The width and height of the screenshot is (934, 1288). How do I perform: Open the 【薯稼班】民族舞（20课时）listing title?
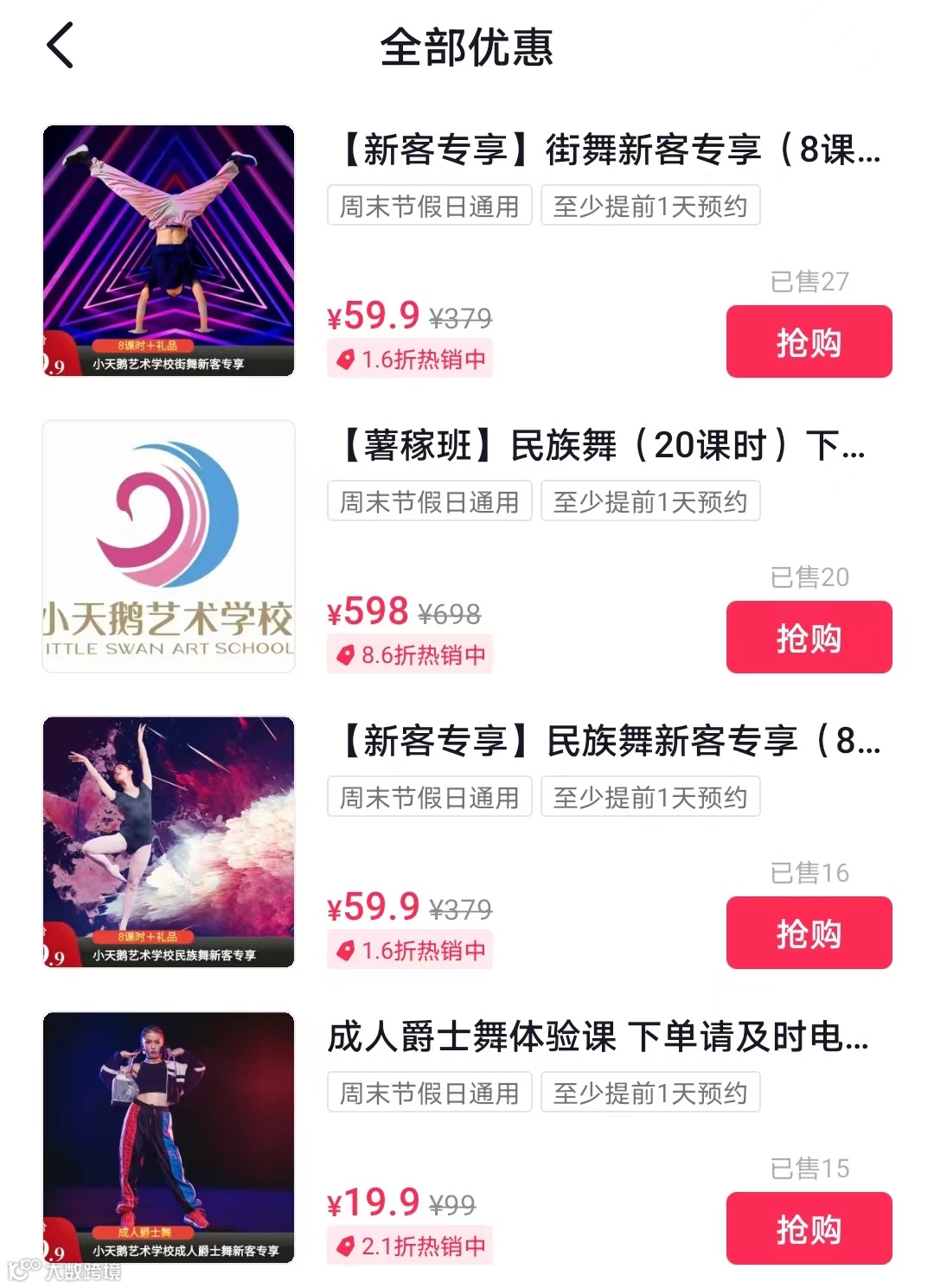[x=598, y=445]
